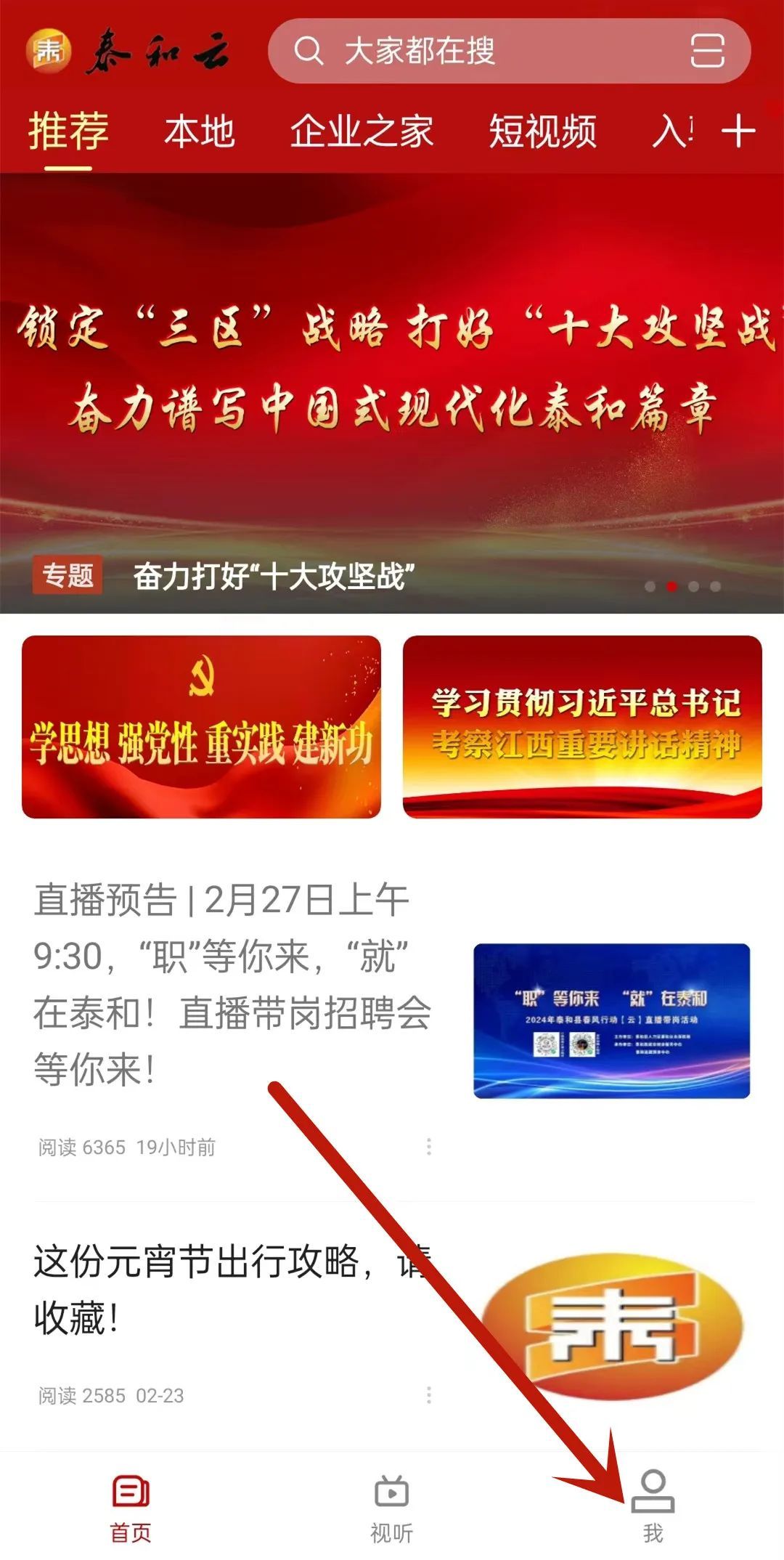Open the plus icon to add channels
The height and width of the screenshot is (1560, 784).
pyautogui.click(x=738, y=131)
